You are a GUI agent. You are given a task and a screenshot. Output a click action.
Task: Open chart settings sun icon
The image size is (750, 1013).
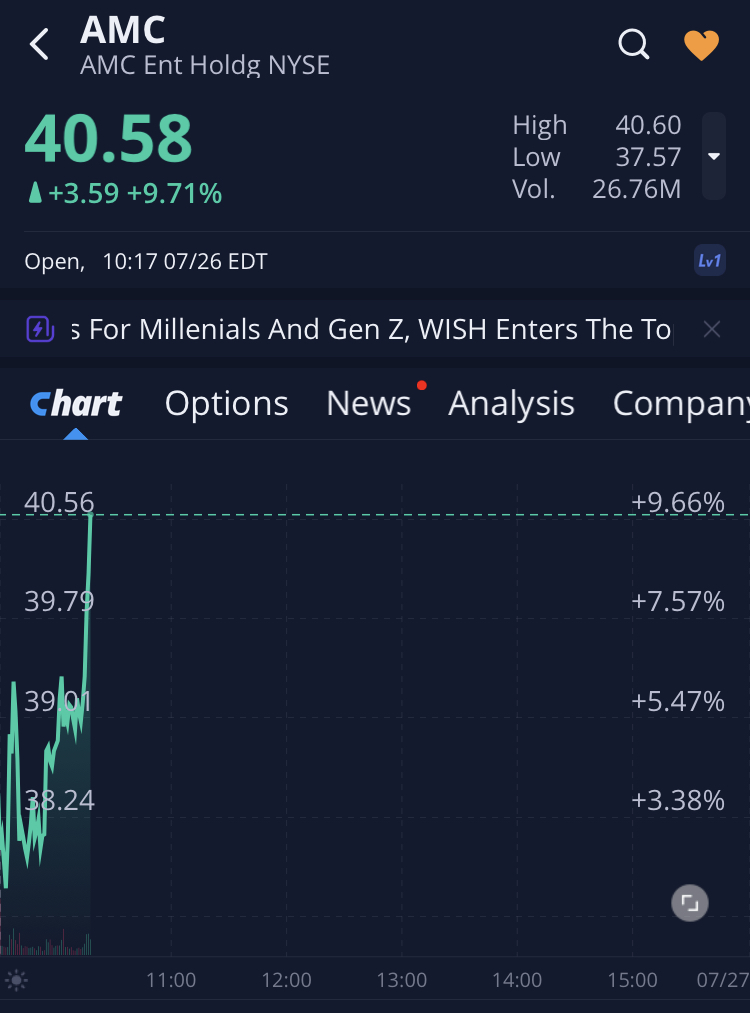coord(17,981)
